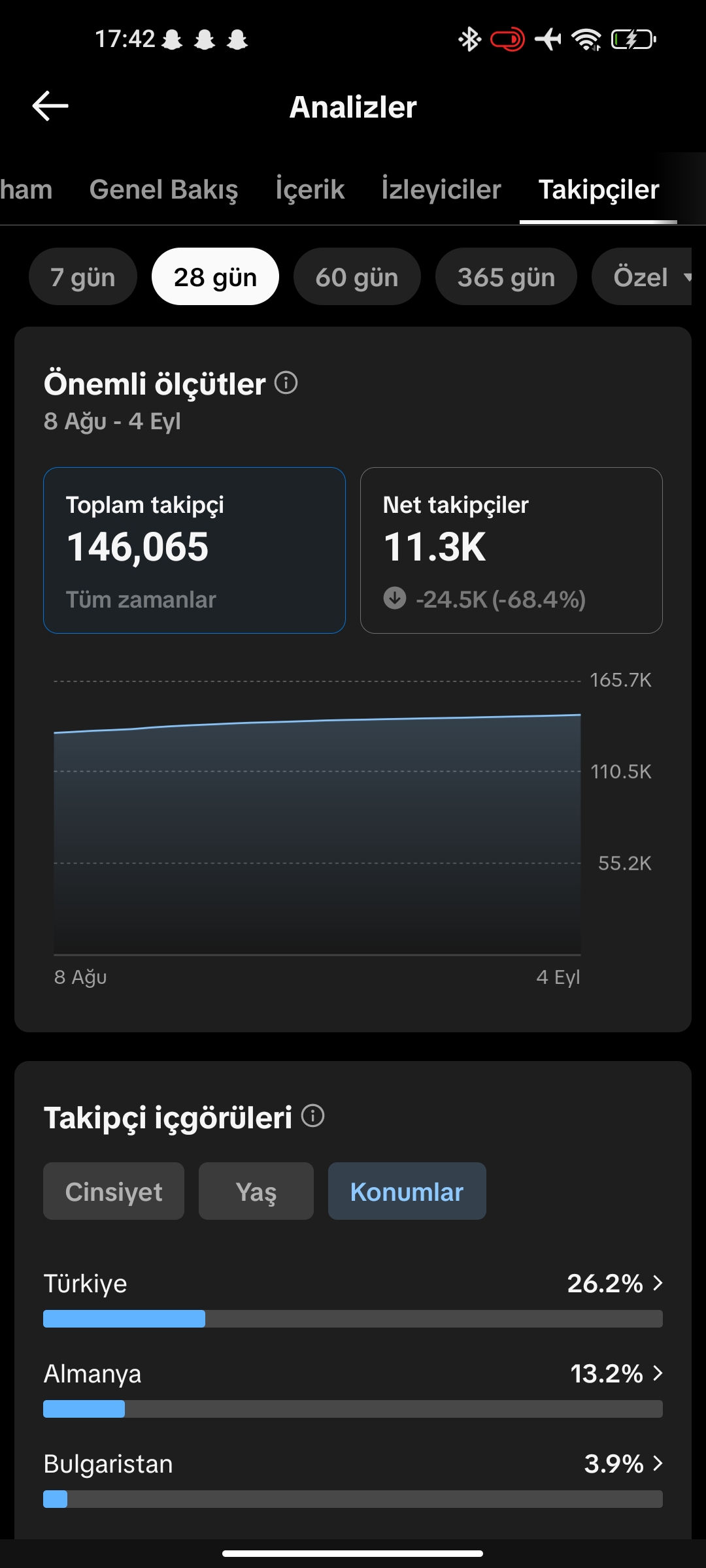The image size is (706, 1568).
Task: Switch the range to 365 gün
Action: coord(506,276)
